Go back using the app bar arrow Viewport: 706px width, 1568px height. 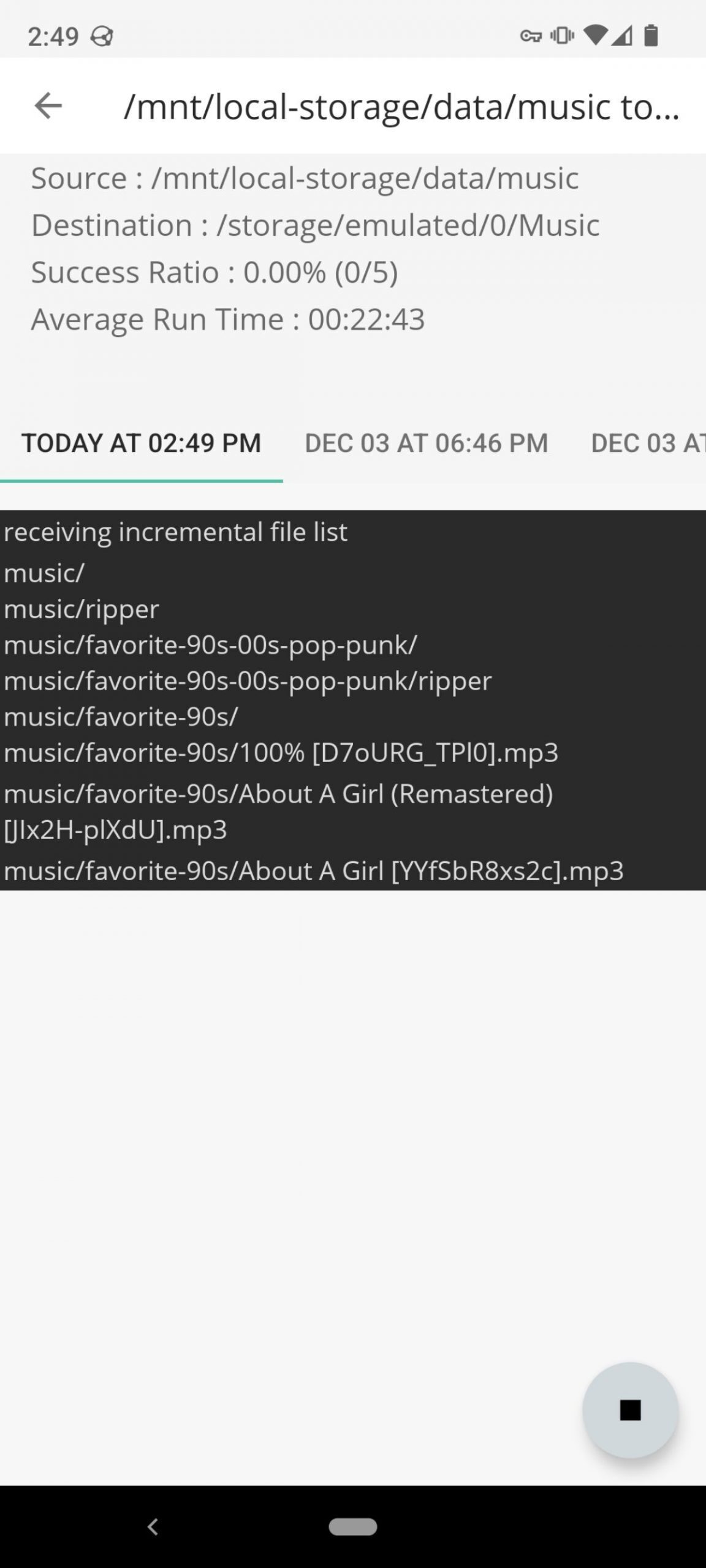coord(48,105)
